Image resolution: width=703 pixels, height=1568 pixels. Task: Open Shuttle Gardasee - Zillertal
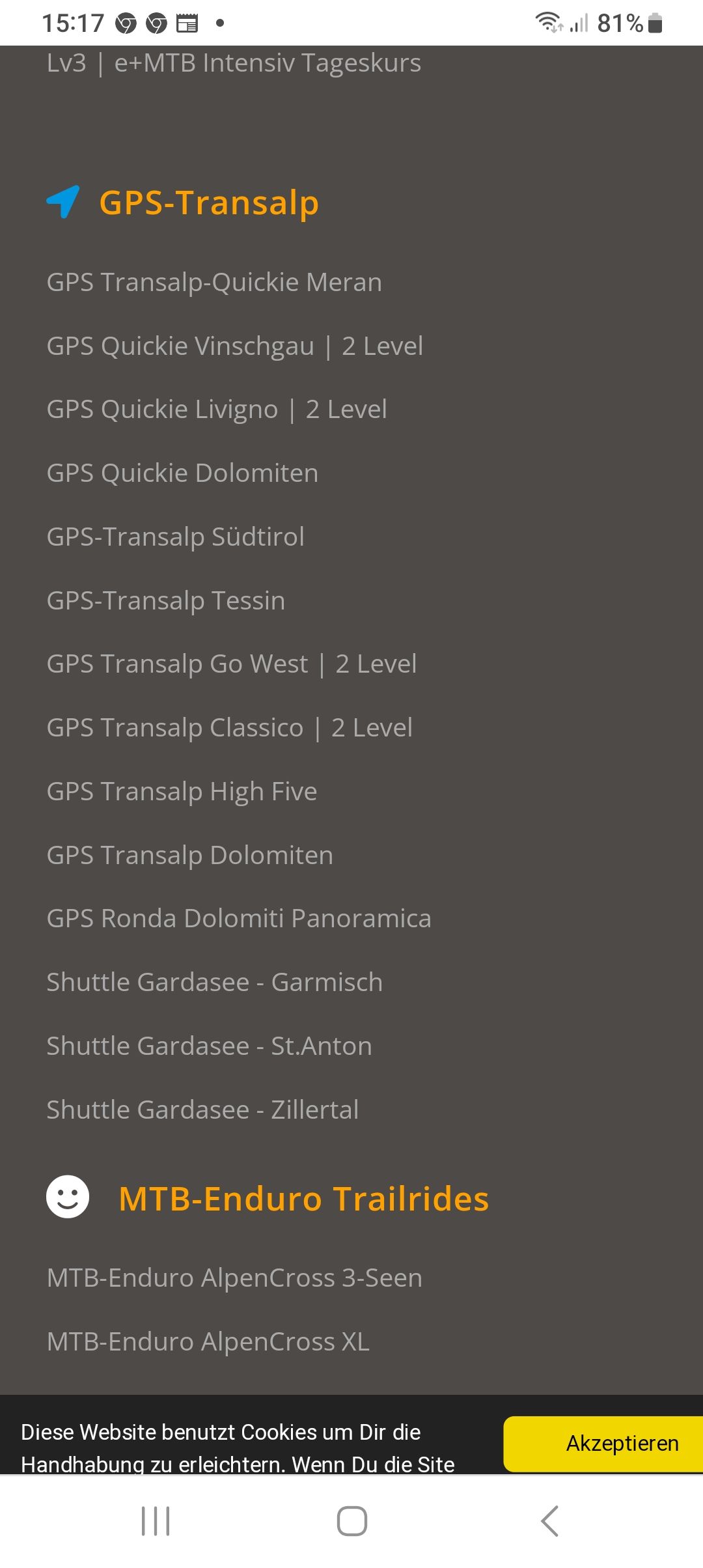(x=202, y=1110)
